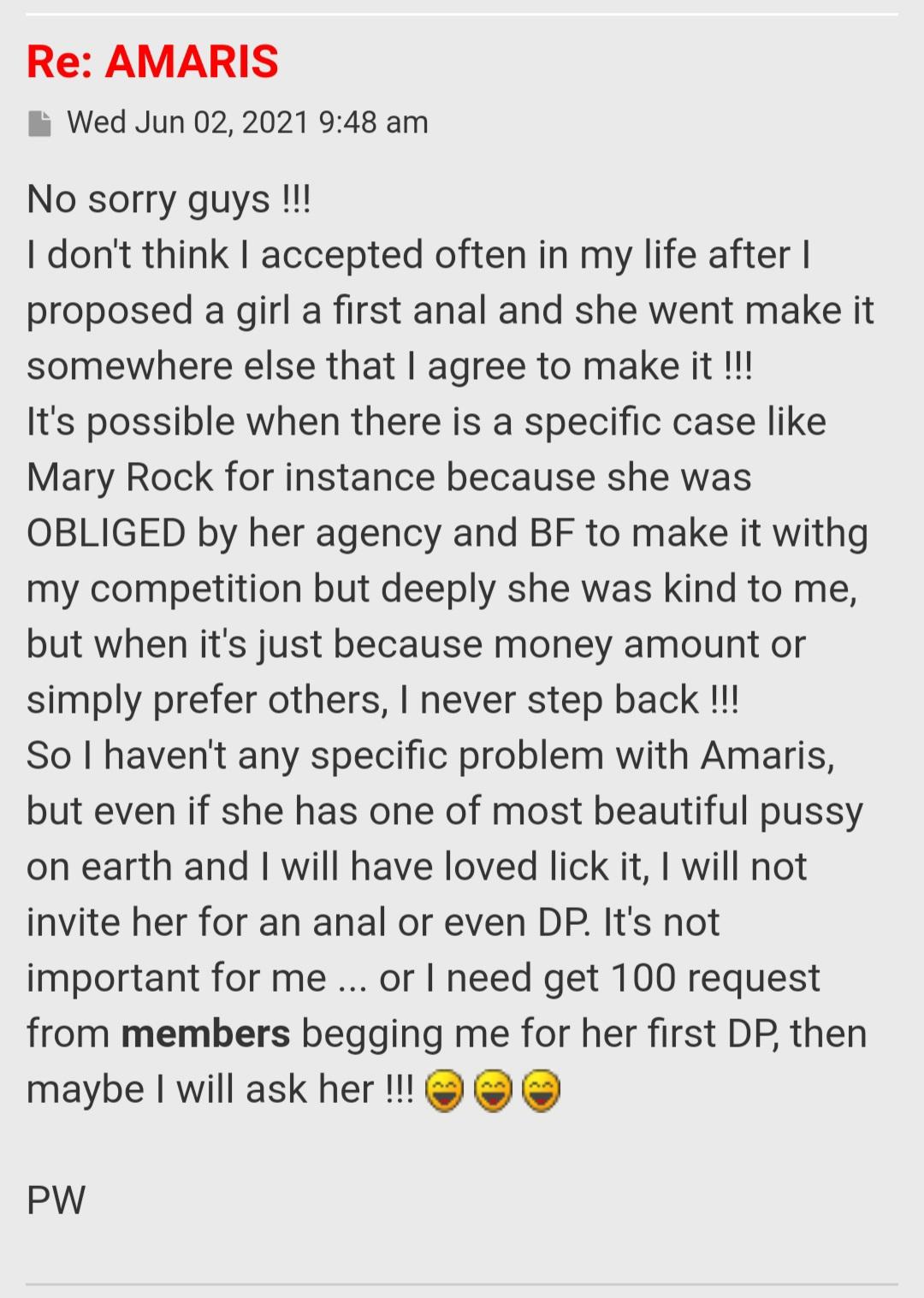Screen dimensions: 924x1298
Task: Open the "Re: AMARIS" post title link
Action: tap(152, 62)
